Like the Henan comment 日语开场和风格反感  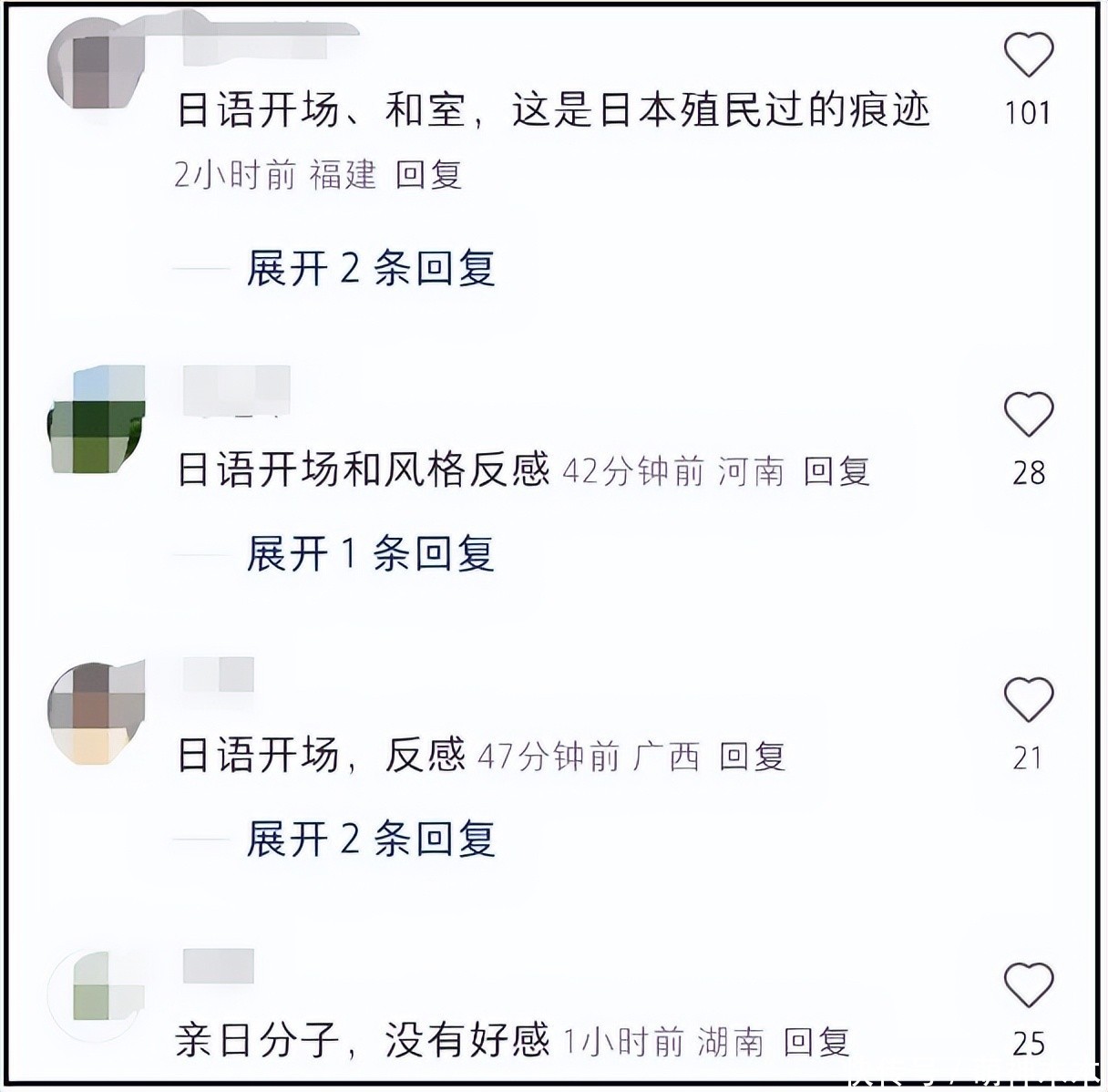coord(1028,415)
